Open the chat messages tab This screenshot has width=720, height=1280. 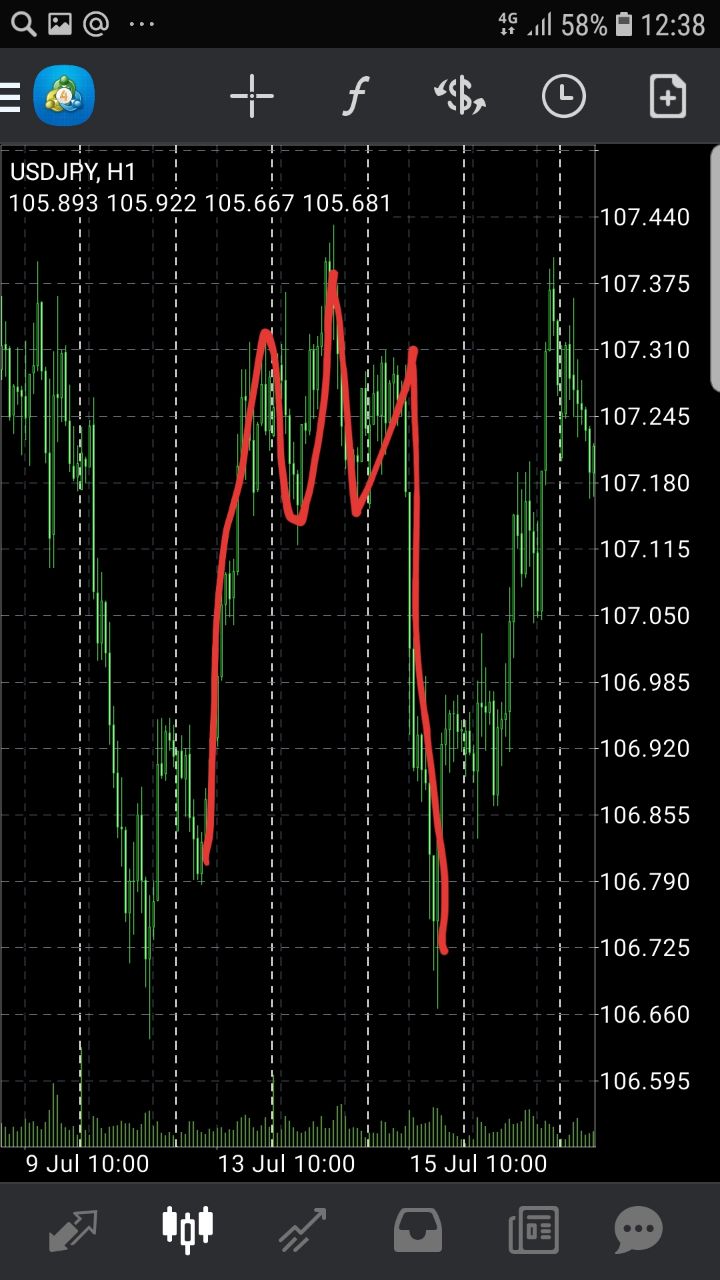[638, 1231]
